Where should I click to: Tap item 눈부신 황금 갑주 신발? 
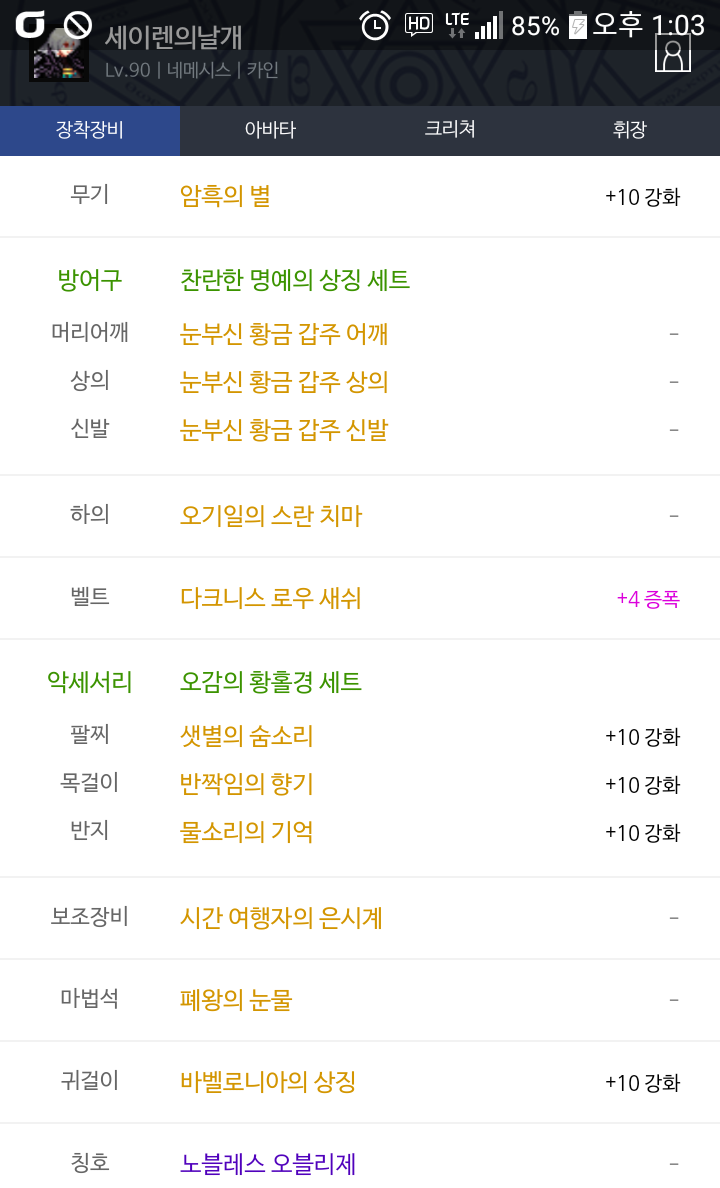[284, 430]
